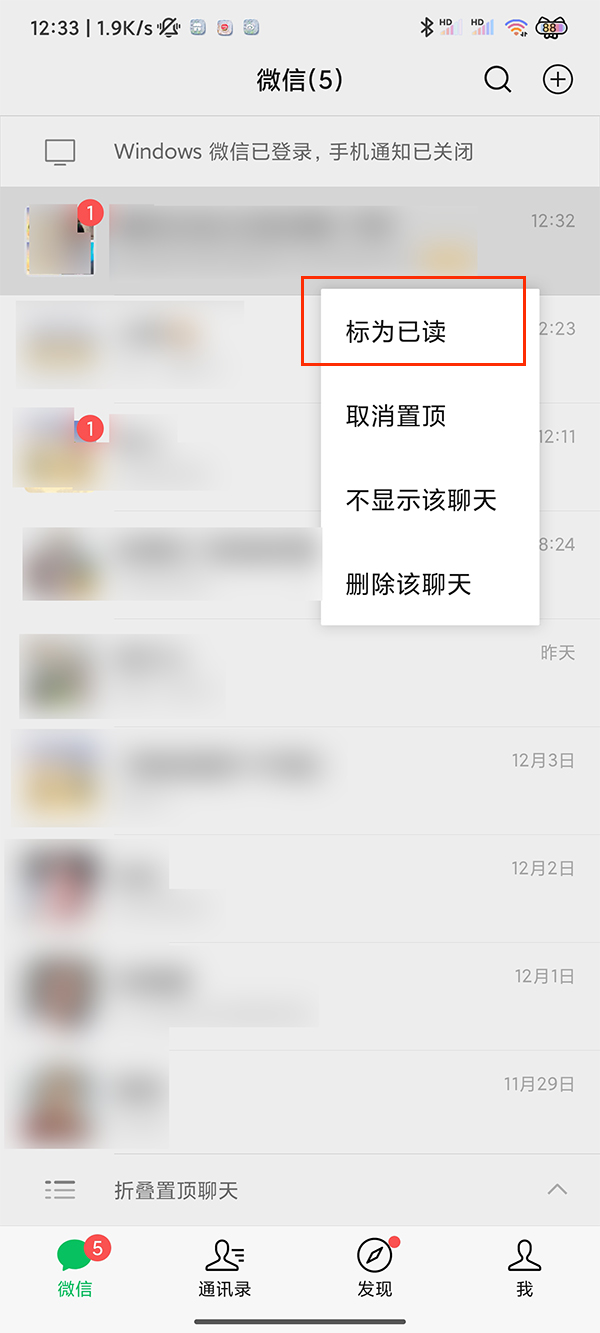This screenshot has height=1333, width=600.
Task: Open the chat from 昨天
Action: pos(300,672)
